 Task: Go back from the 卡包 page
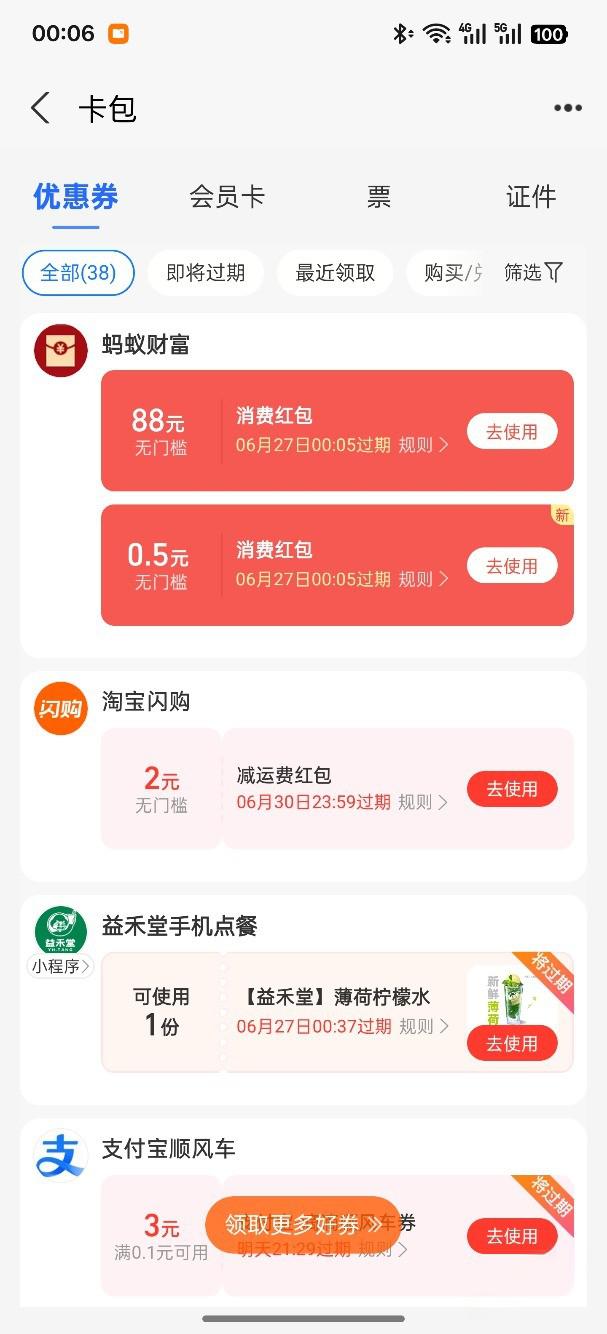(41, 108)
